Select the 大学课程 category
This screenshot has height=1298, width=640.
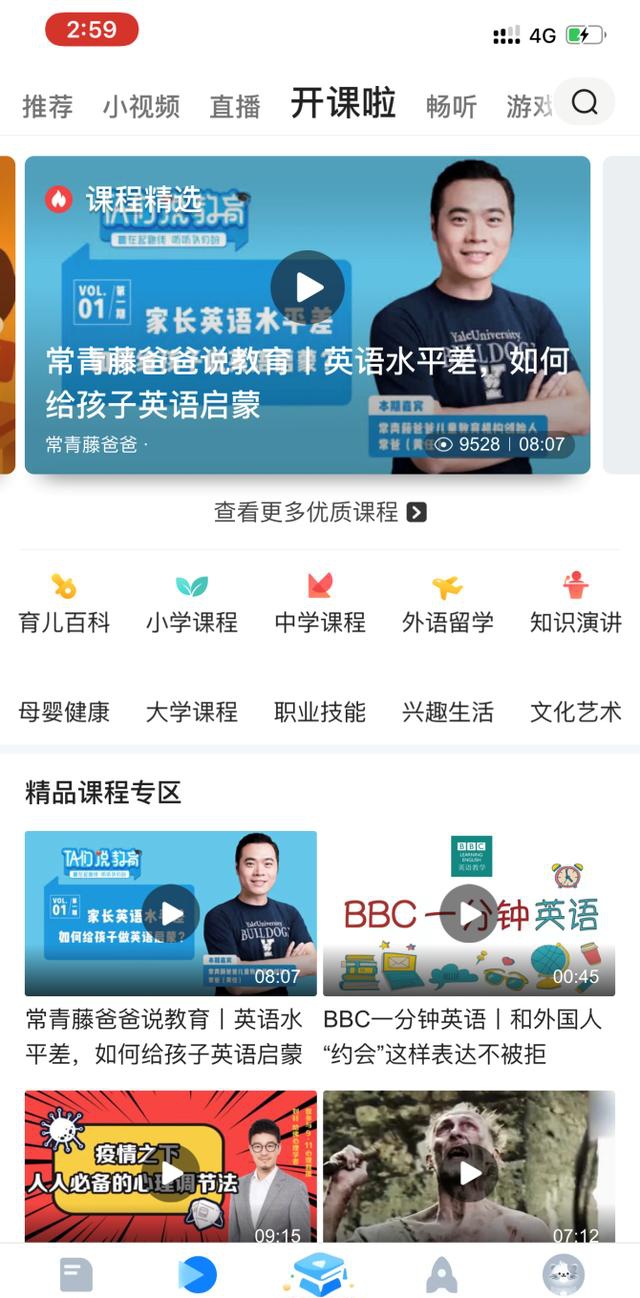click(192, 712)
